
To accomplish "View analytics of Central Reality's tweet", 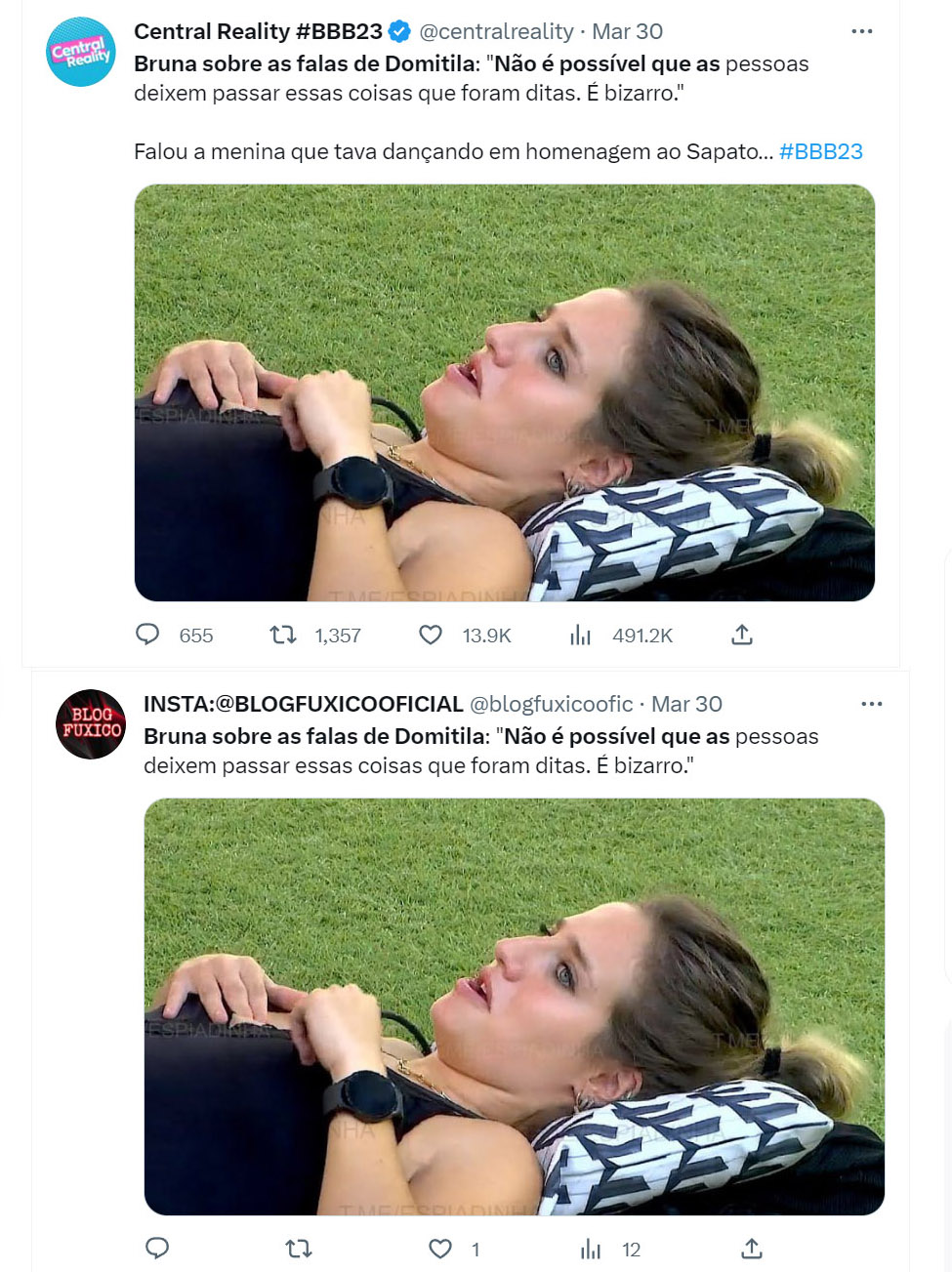I will (581, 636).
